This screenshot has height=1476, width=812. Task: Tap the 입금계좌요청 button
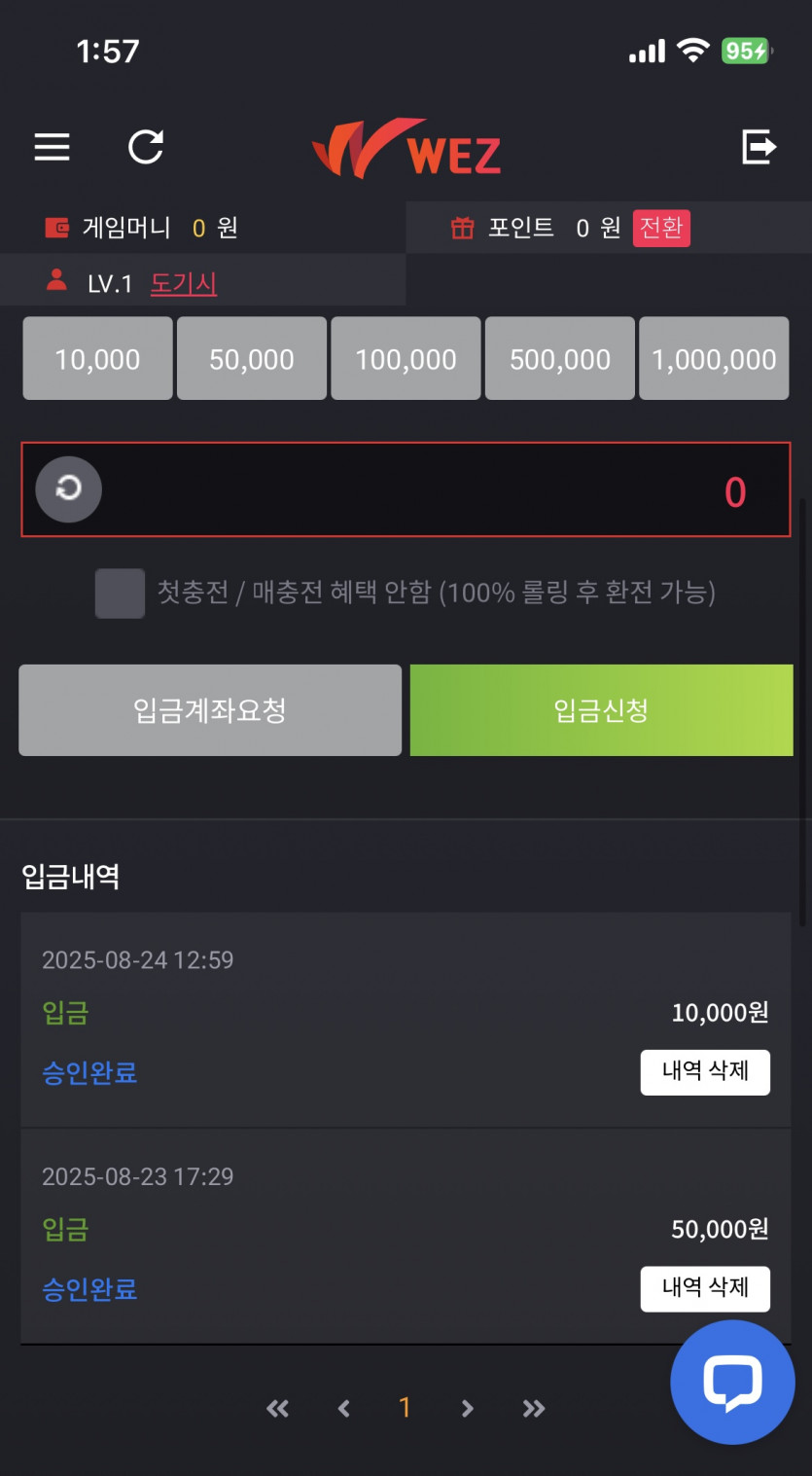pos(210,710)
